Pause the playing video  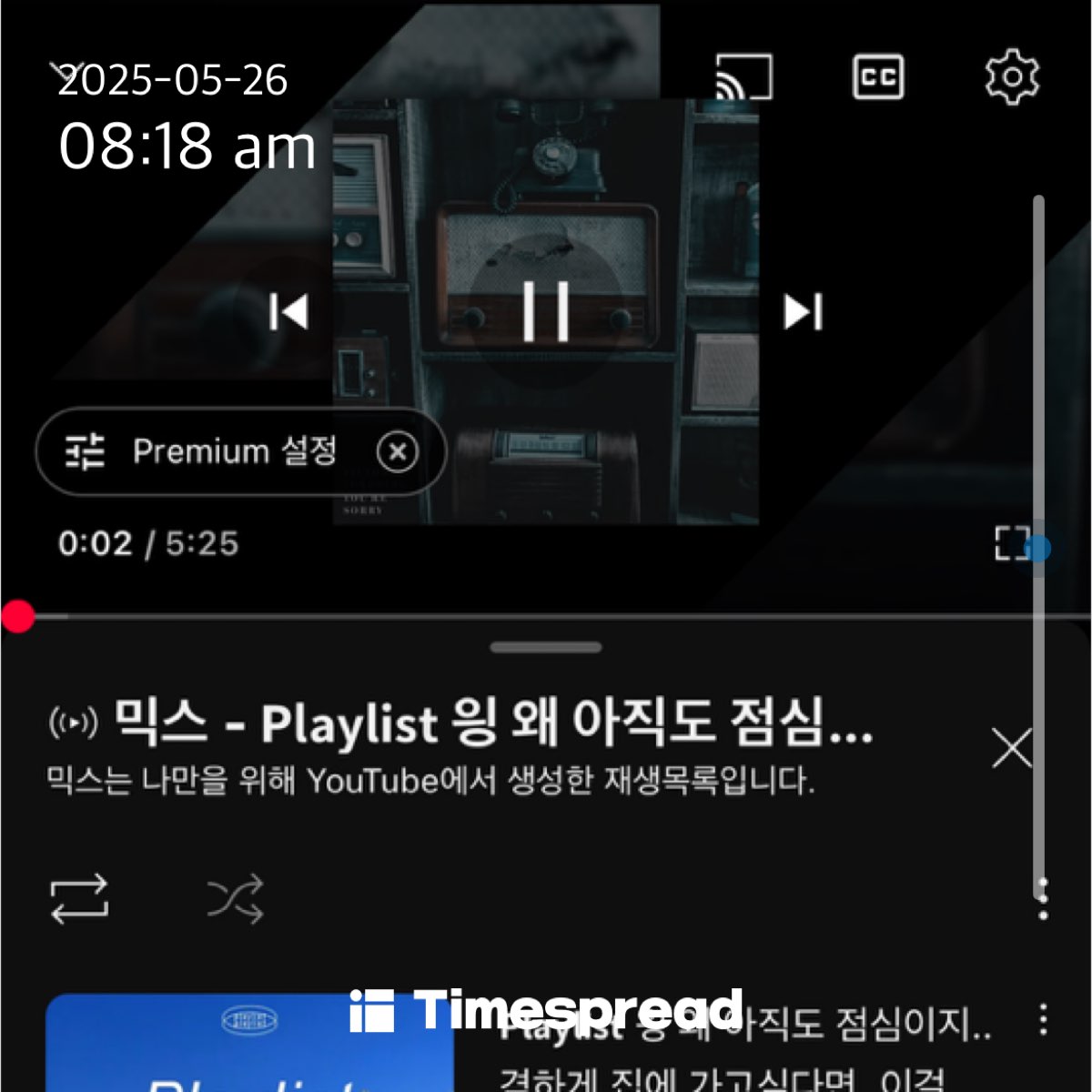tap(546, 311)
